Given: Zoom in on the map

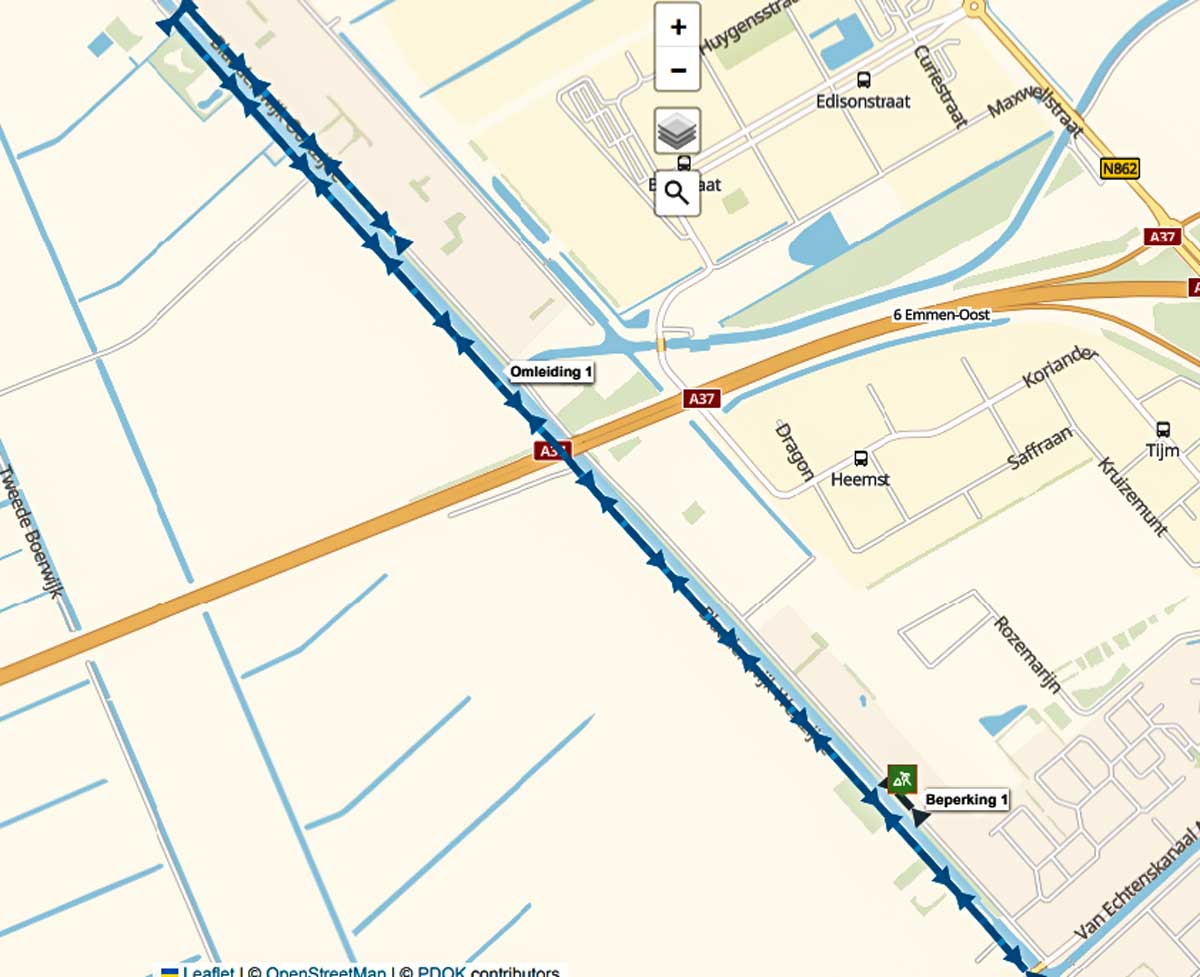Looking at the screenshot, I should coord(678,27).
